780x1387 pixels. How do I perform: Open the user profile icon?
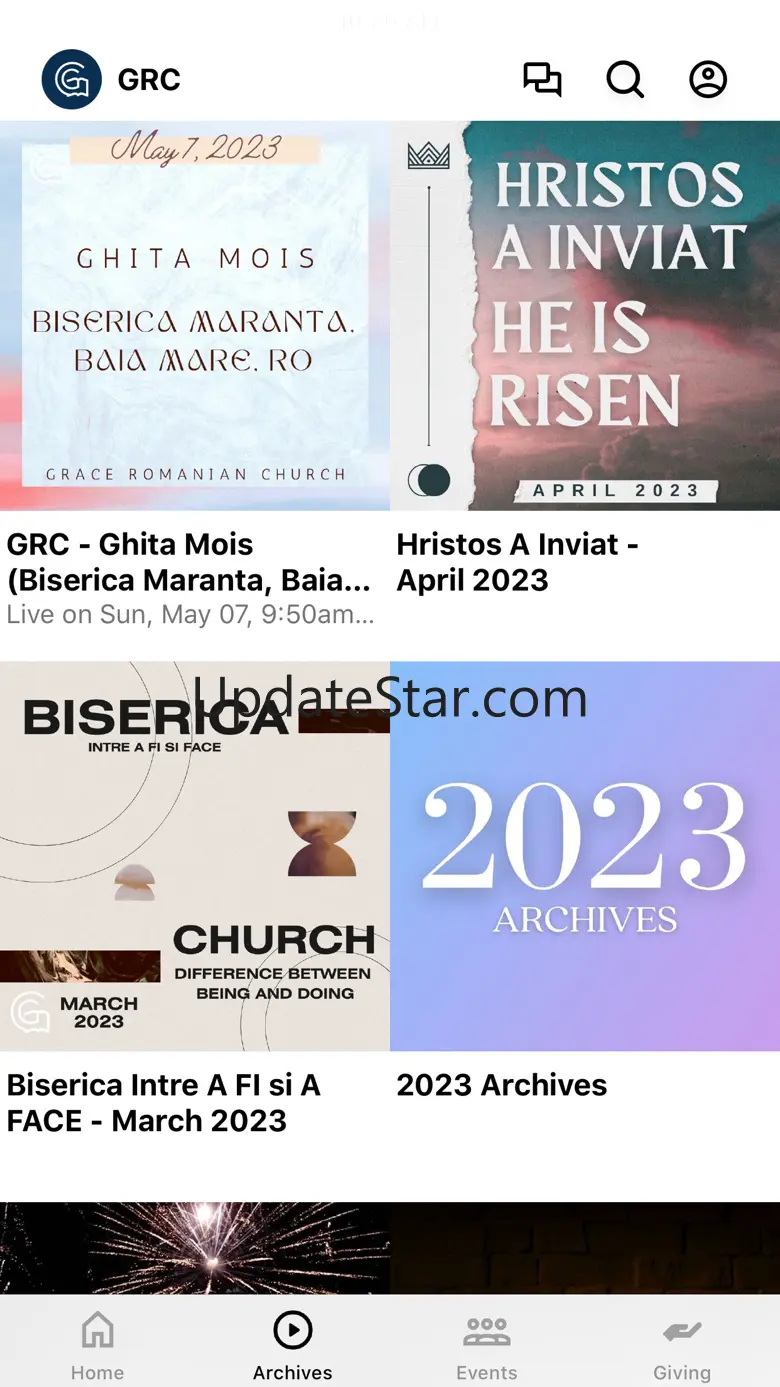[708, 79]
